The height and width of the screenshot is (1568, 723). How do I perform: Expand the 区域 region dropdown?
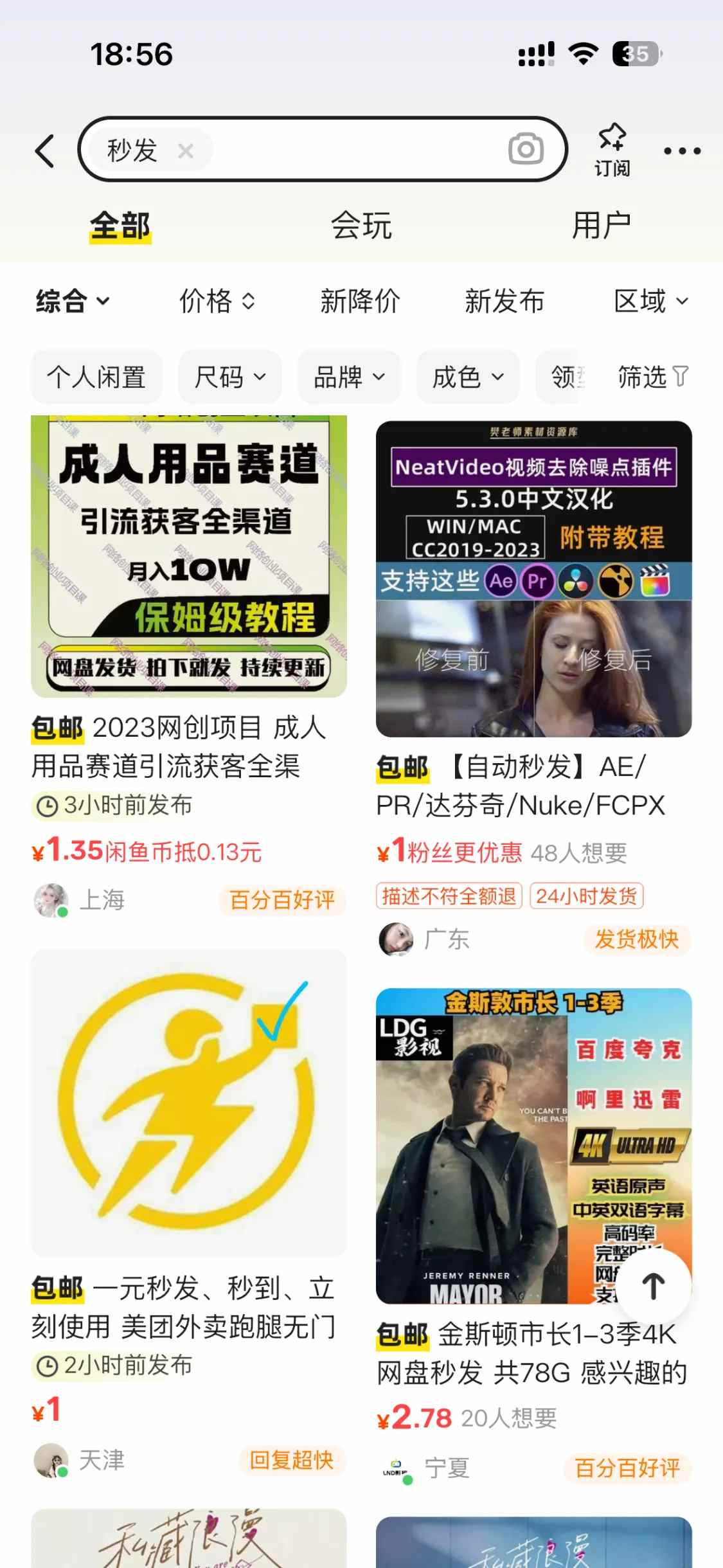(650, 300)
